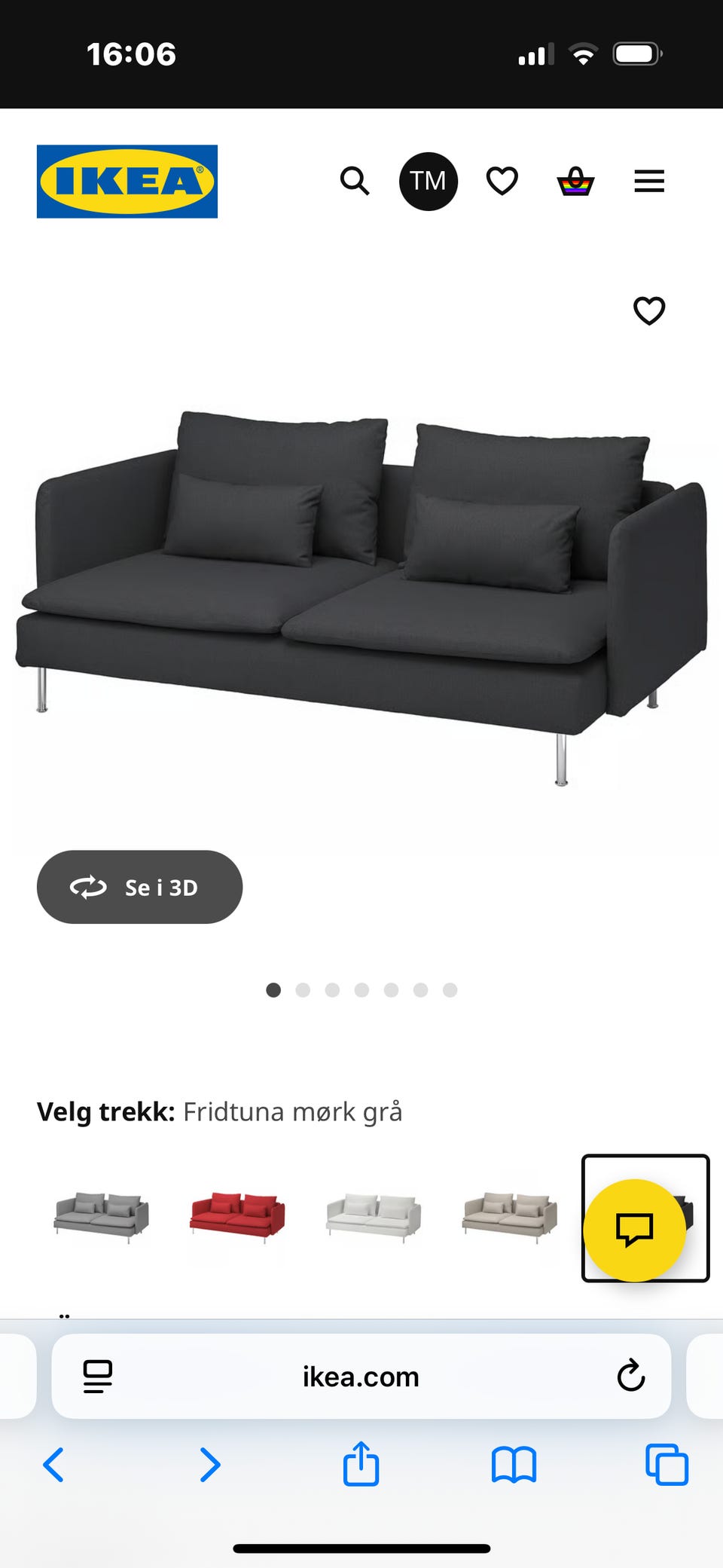Image resolution: width=723 pixels, height=1568 pixels.
Task: Go to IKEA home via logo
Action: click(x=127, y=182)
